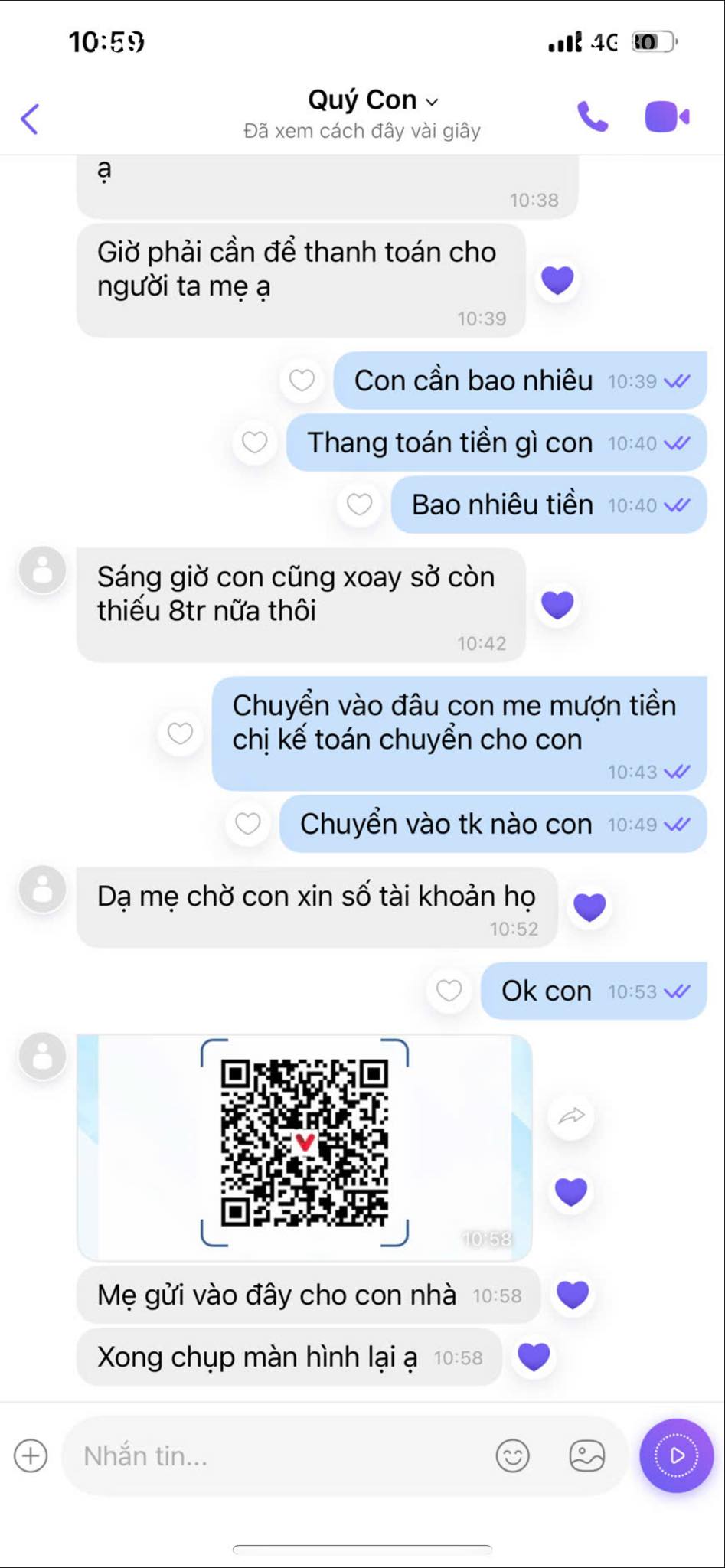Tap heart on "Xong chụp màn hình lại ạ"
The image size is (725, 1568).
tap(534, 1357)
